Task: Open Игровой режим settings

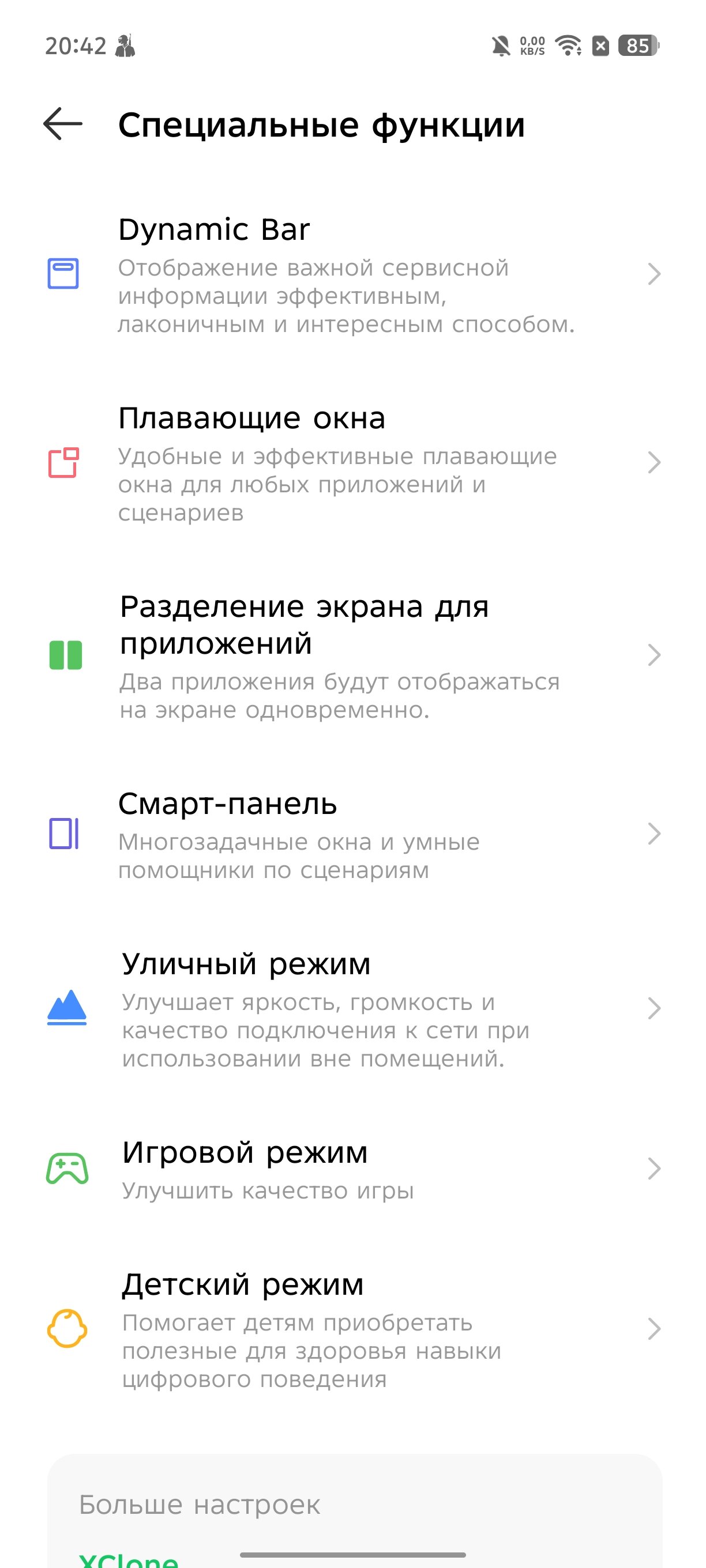Action: (x=354, y=1169)
